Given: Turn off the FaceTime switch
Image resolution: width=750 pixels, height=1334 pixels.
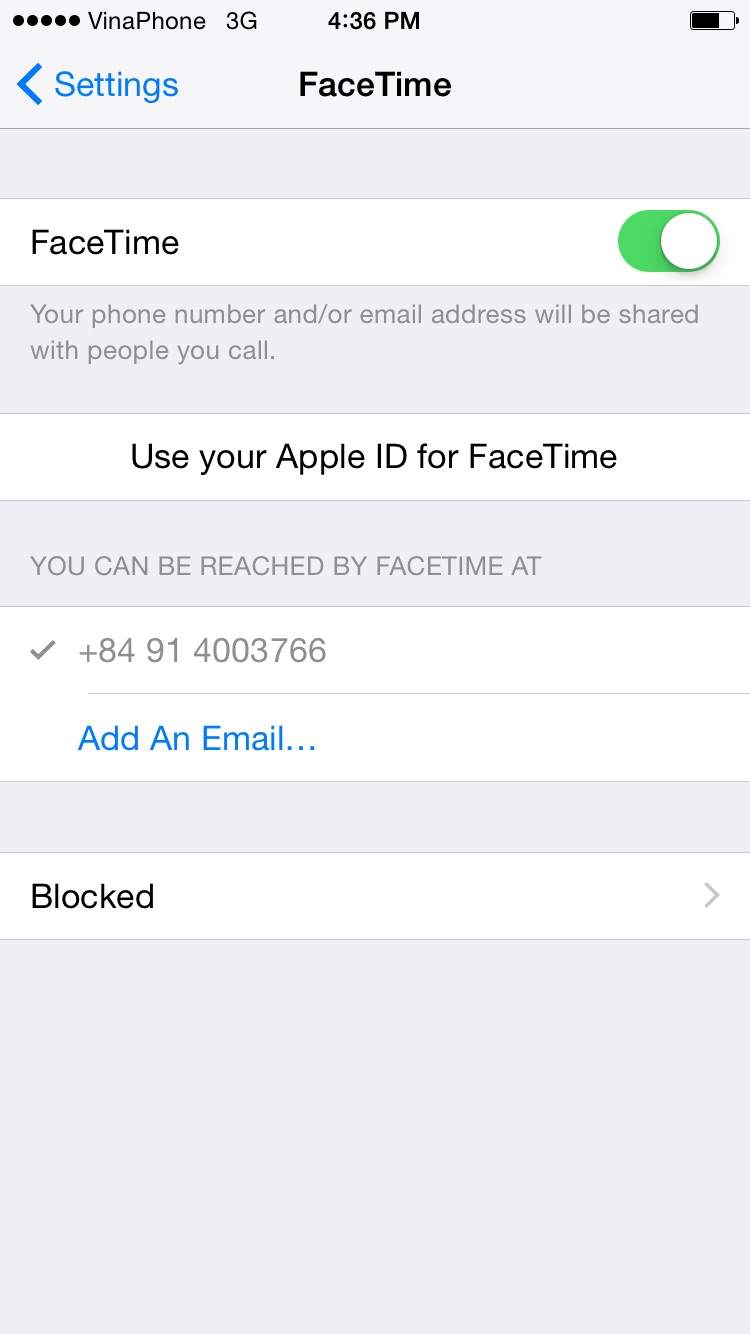Looking at the screenshot, I should (x=669, y=241).
